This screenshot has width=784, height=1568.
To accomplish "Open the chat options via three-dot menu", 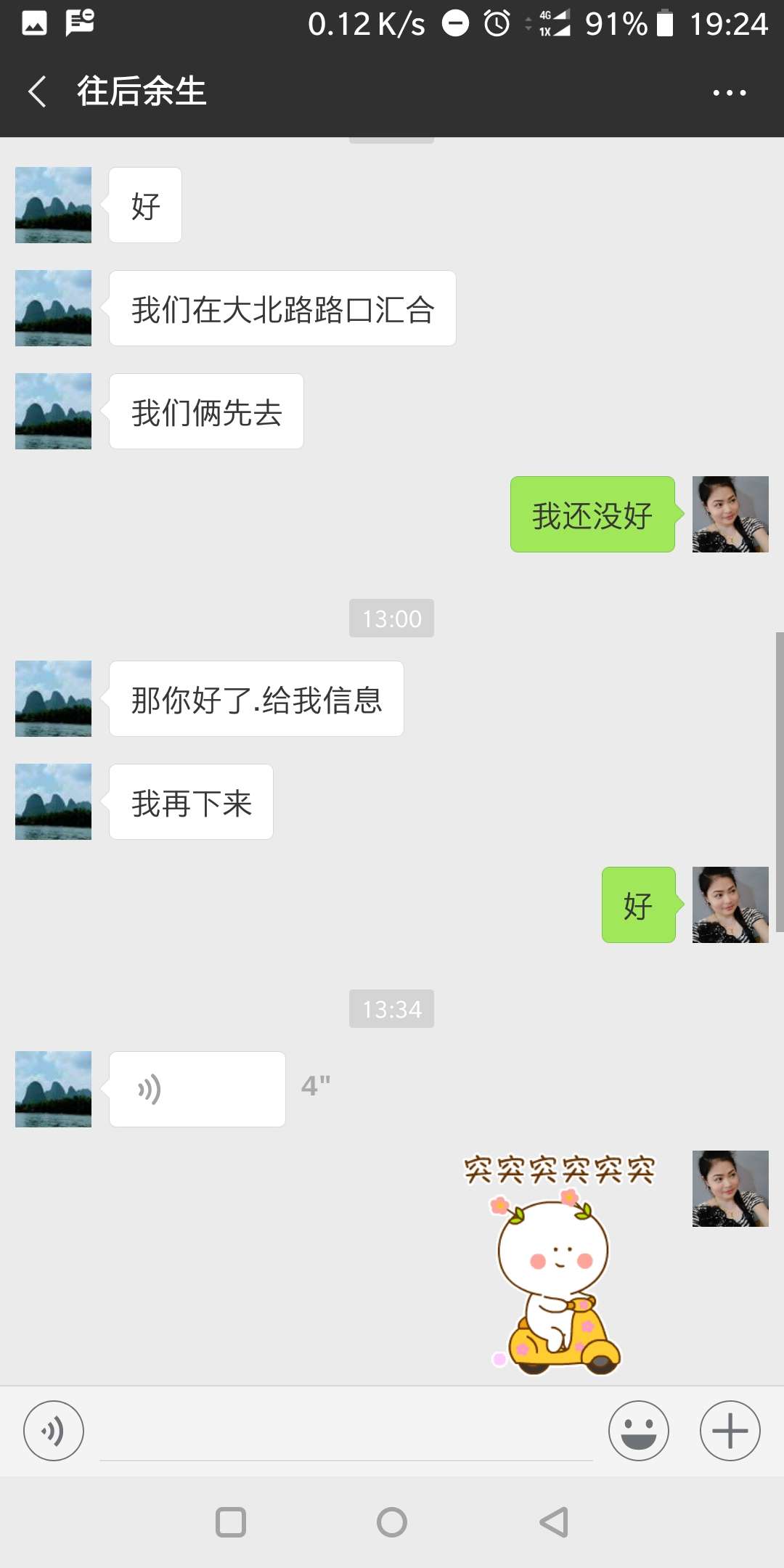I will pyautogui.click(x=730, y=91).
